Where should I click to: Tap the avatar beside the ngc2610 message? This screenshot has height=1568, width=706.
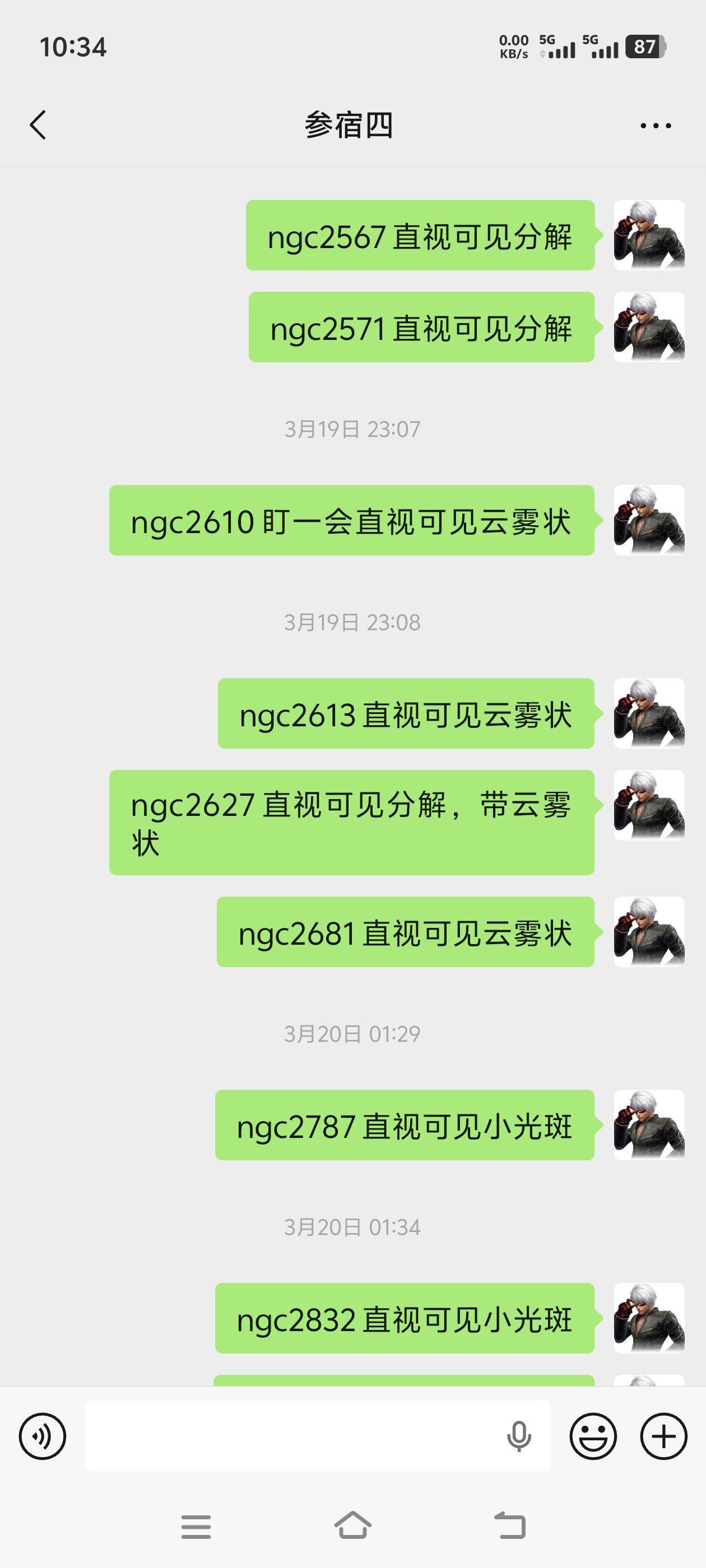[x=649, y=520]
